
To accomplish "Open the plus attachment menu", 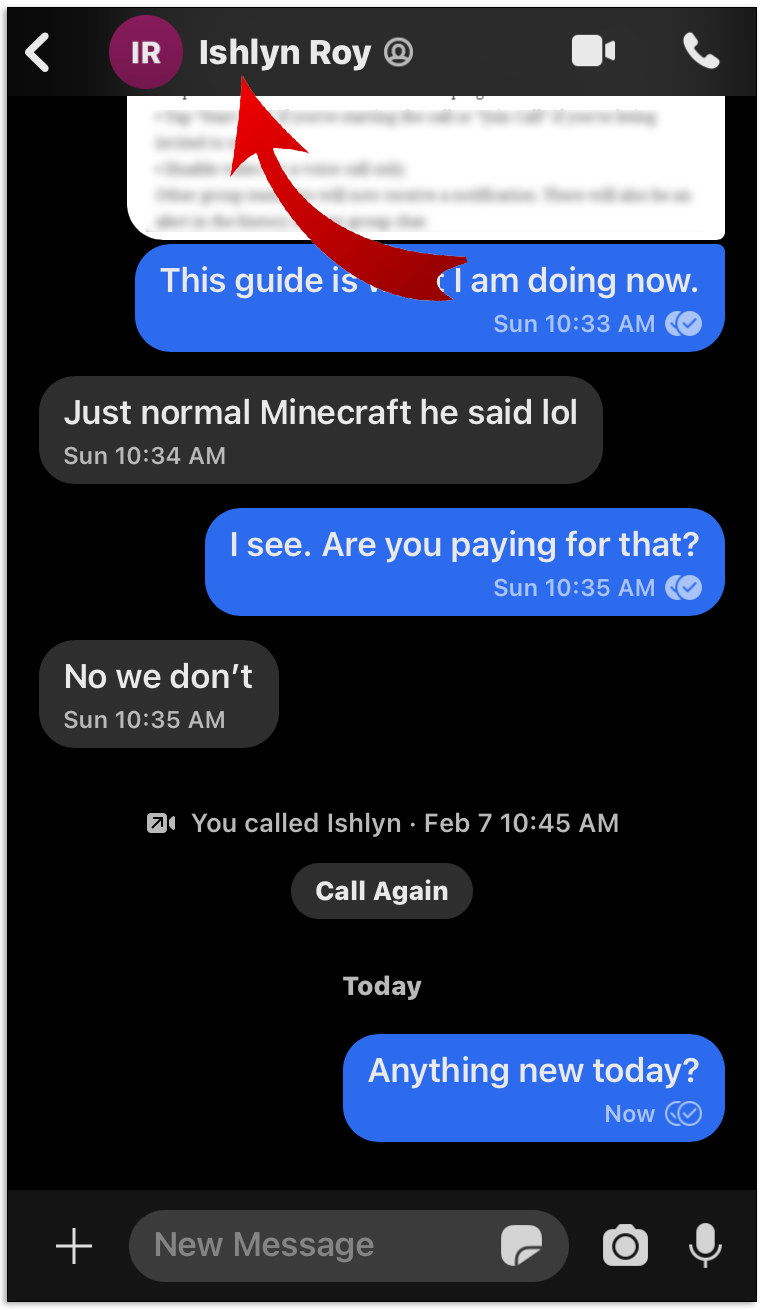I will click(74, 1246).
